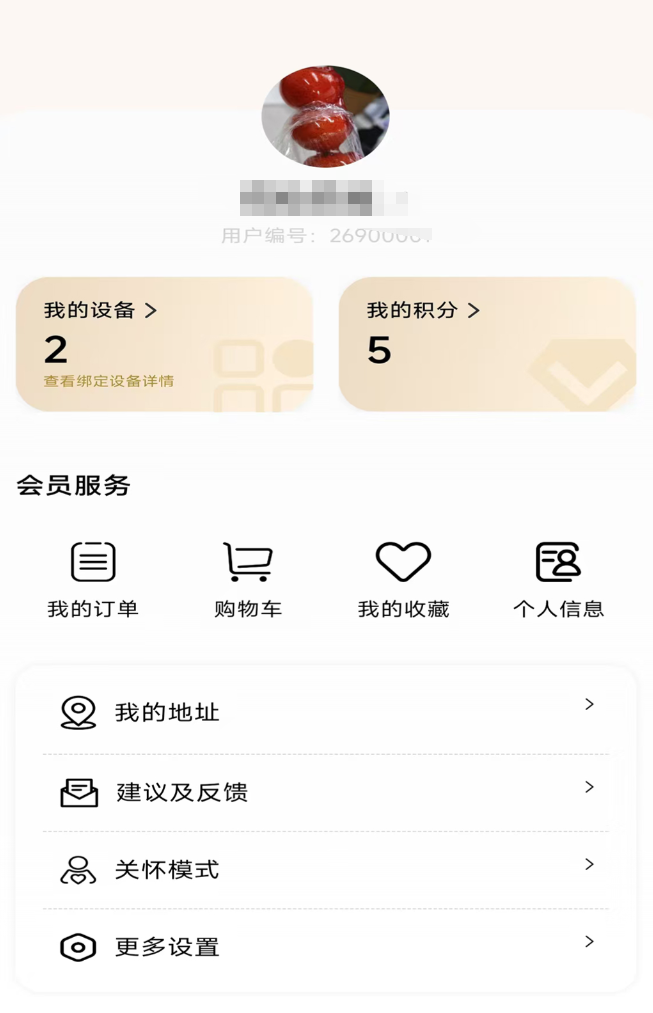View 我的收藏
This screenshot has height=1013, width=653.
click(x=403, y=579)
